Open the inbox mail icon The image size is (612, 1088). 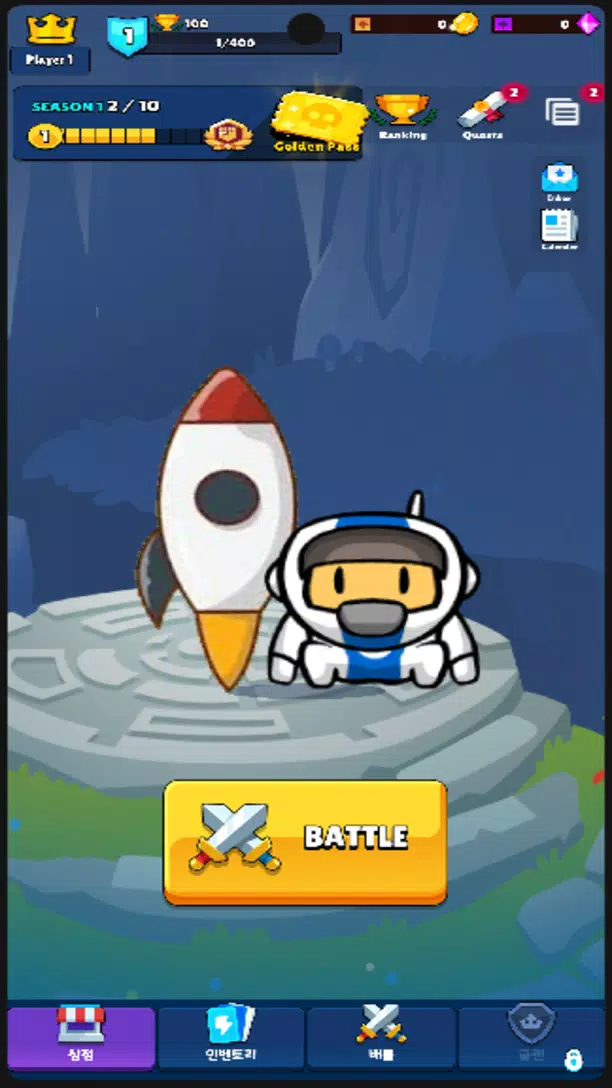click(x=559, y=180)
